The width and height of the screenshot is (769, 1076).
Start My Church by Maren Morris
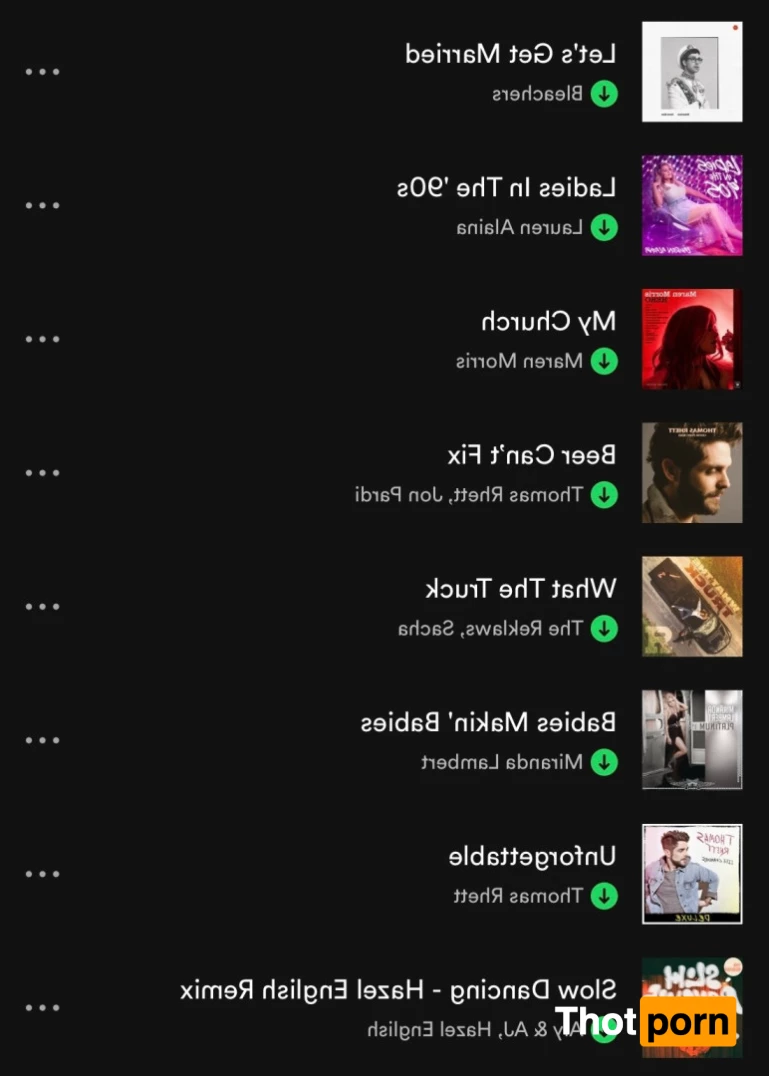548,322
